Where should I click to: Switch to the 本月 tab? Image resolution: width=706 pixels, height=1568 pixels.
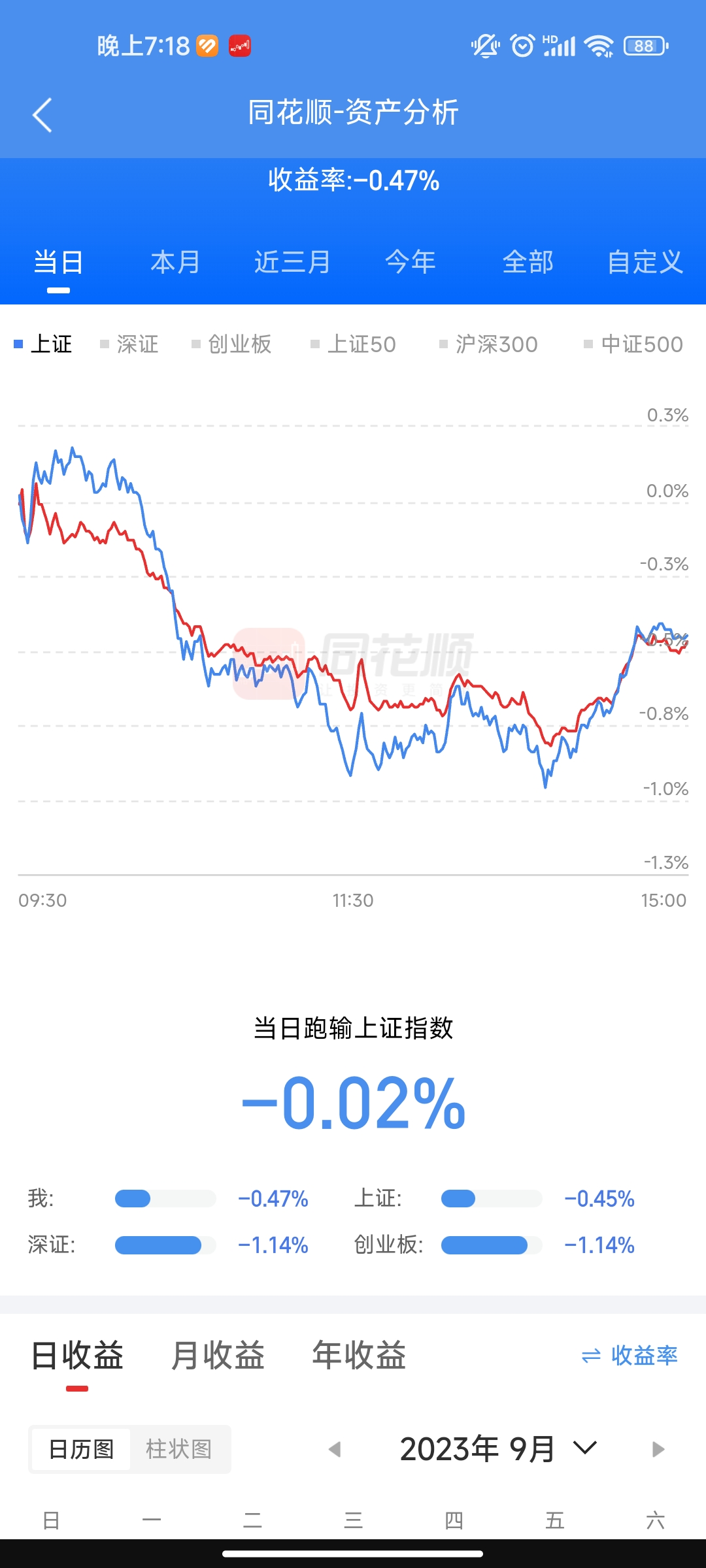[x=175, y=263]
